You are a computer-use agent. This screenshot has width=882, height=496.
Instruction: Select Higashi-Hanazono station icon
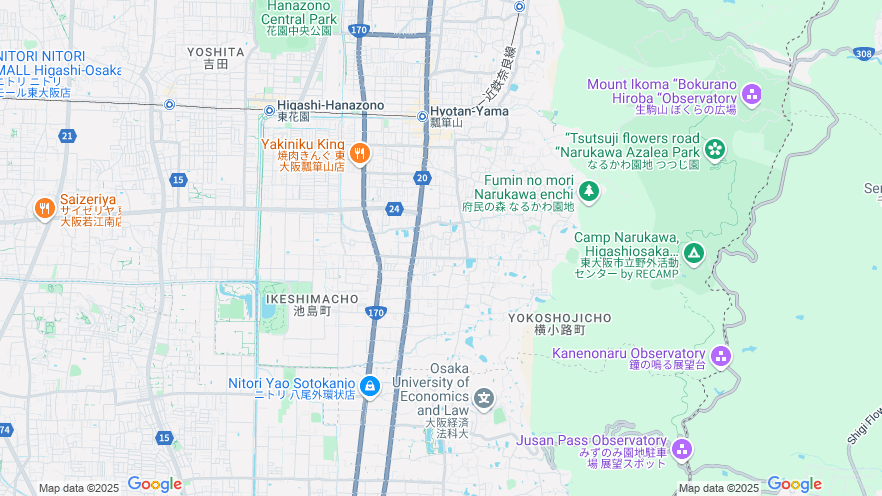tap(269, 110)
